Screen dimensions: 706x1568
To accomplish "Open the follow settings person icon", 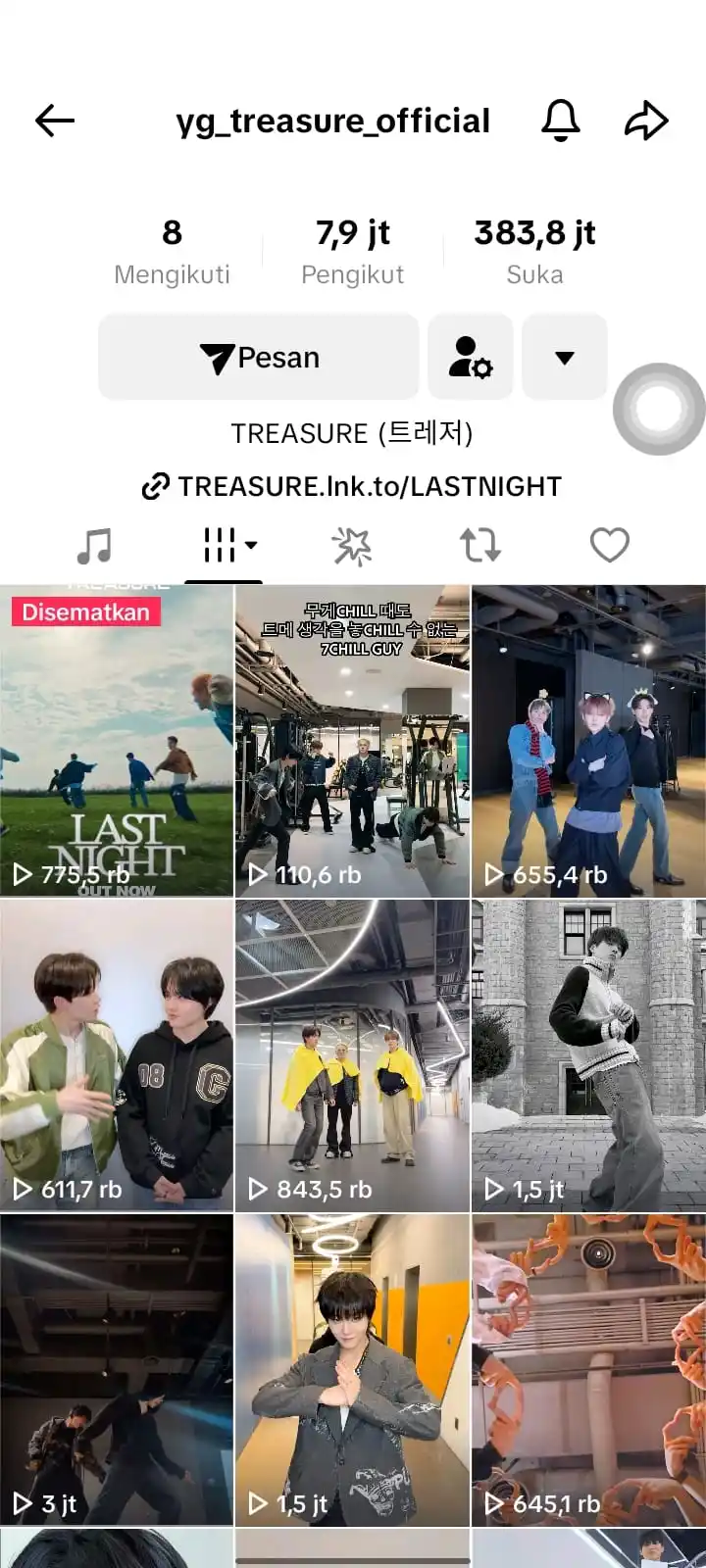I will pos(471,358).
